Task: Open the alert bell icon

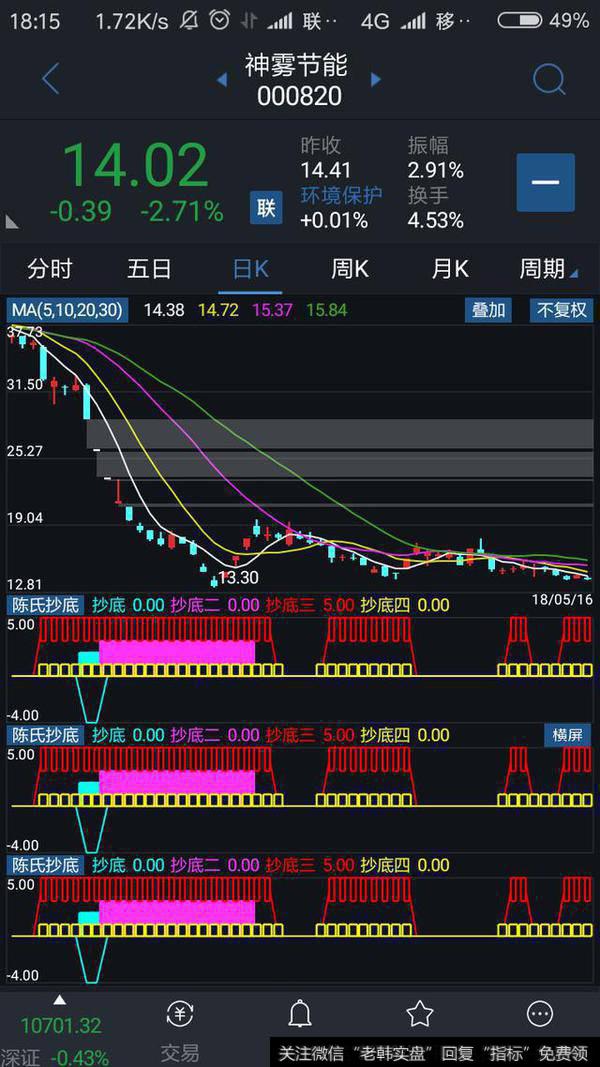Action: 300,1015
